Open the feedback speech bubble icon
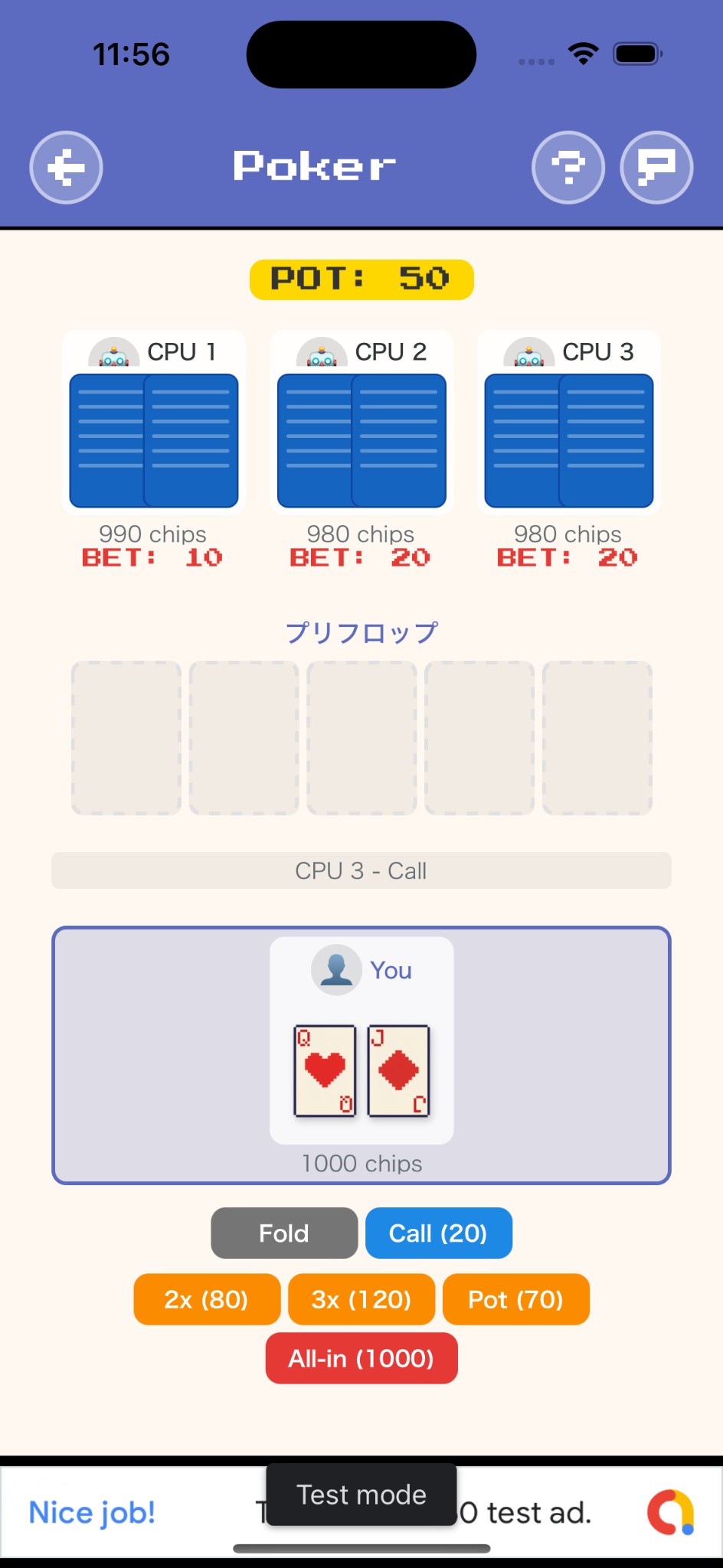Image resolution: width=723 pixels, height=1568 pixels. pyautogui.click(x=656, y=167)
